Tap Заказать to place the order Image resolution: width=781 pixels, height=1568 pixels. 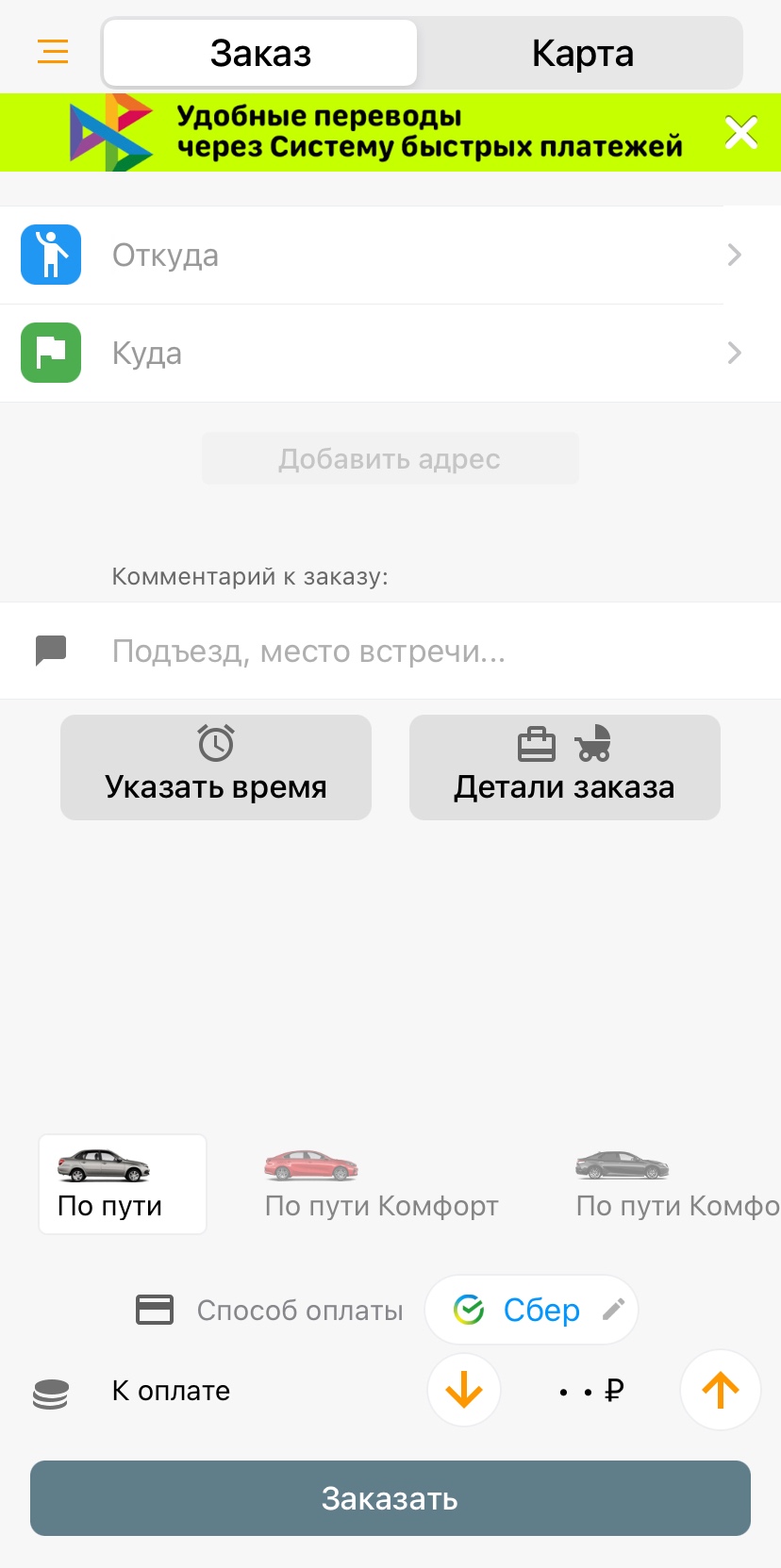pyautogui.click(x=390, y=1498)
